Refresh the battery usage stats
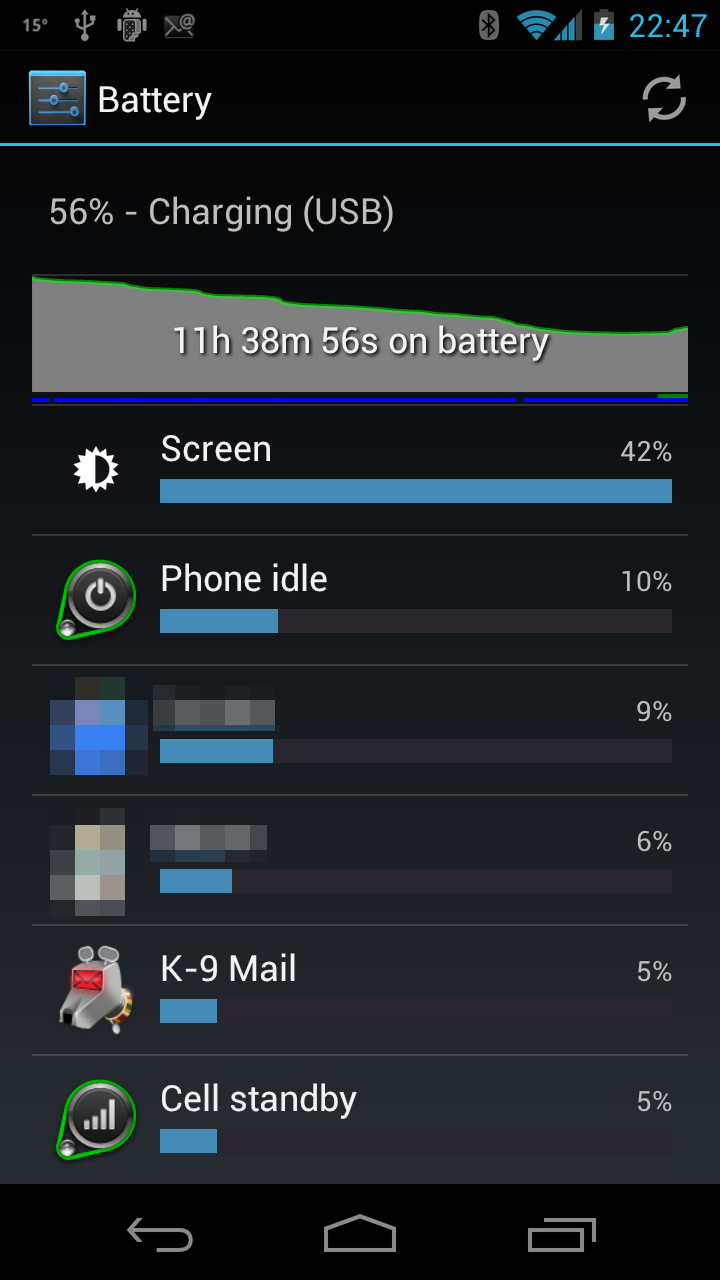 click(x=664, y=99)
